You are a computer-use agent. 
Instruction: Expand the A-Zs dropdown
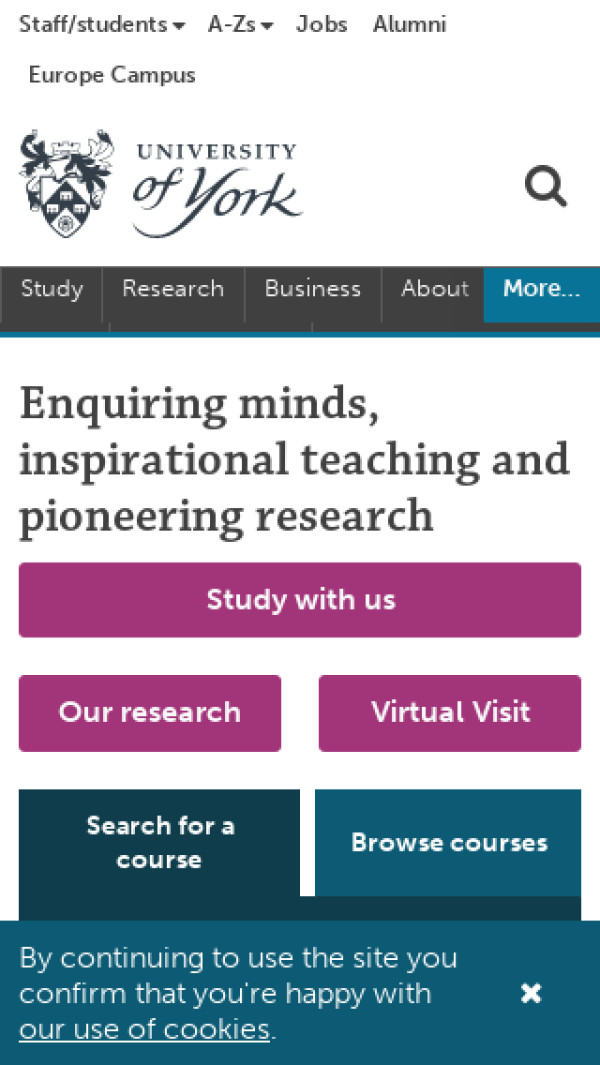(241, 25)
